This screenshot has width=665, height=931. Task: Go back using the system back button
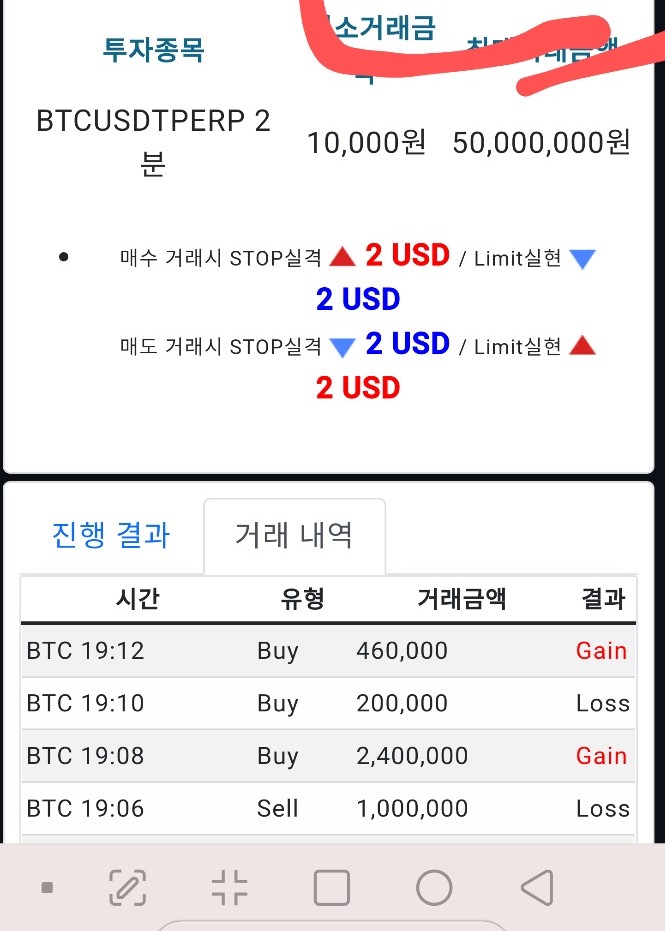(x=537, y=887)
